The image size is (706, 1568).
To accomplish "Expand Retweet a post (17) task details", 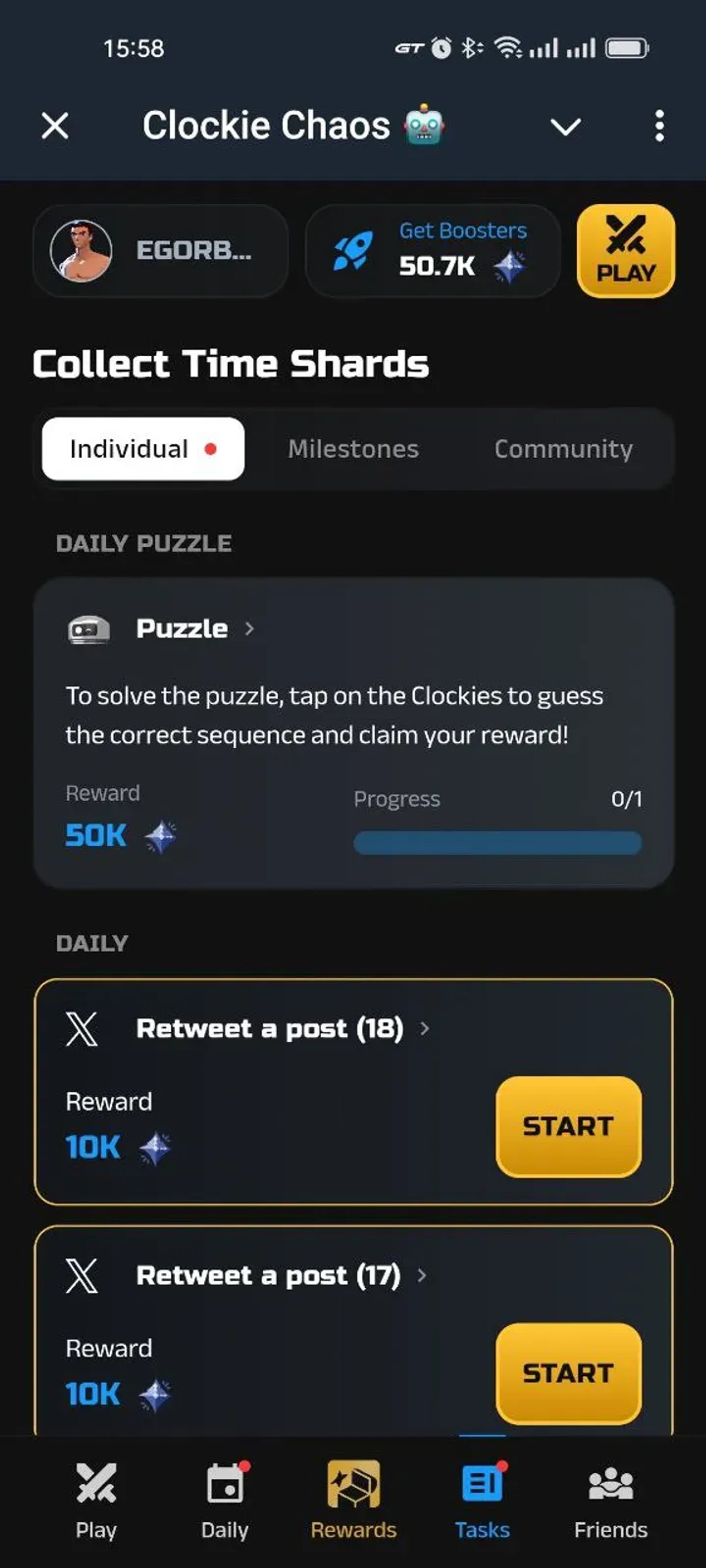I will (x=422, y=1275).
